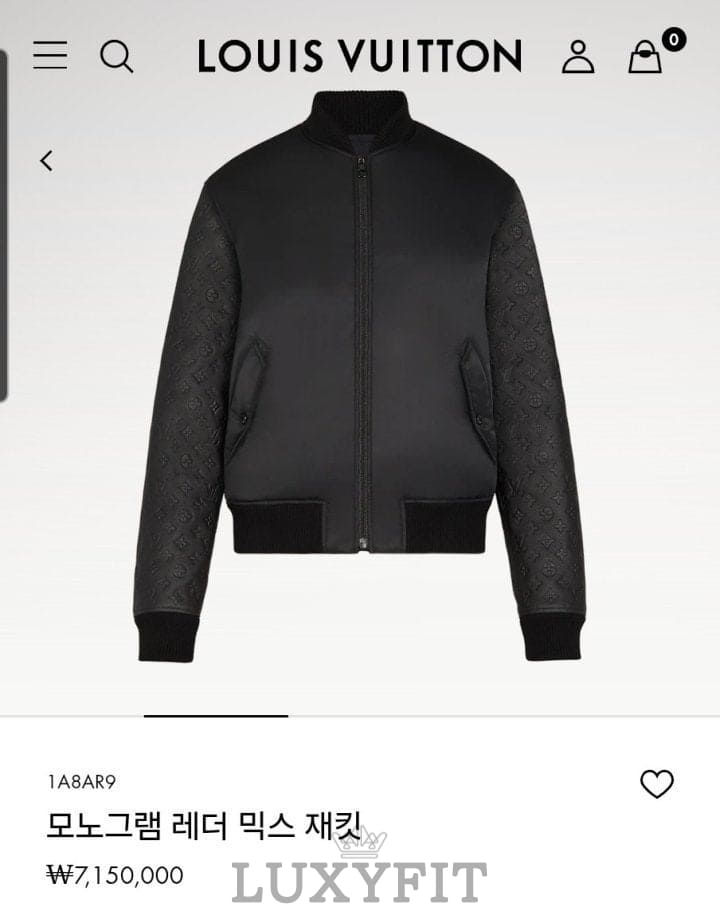Open the account profile icon
Viewport: 720px width, 911px height.
click(578, 56)
